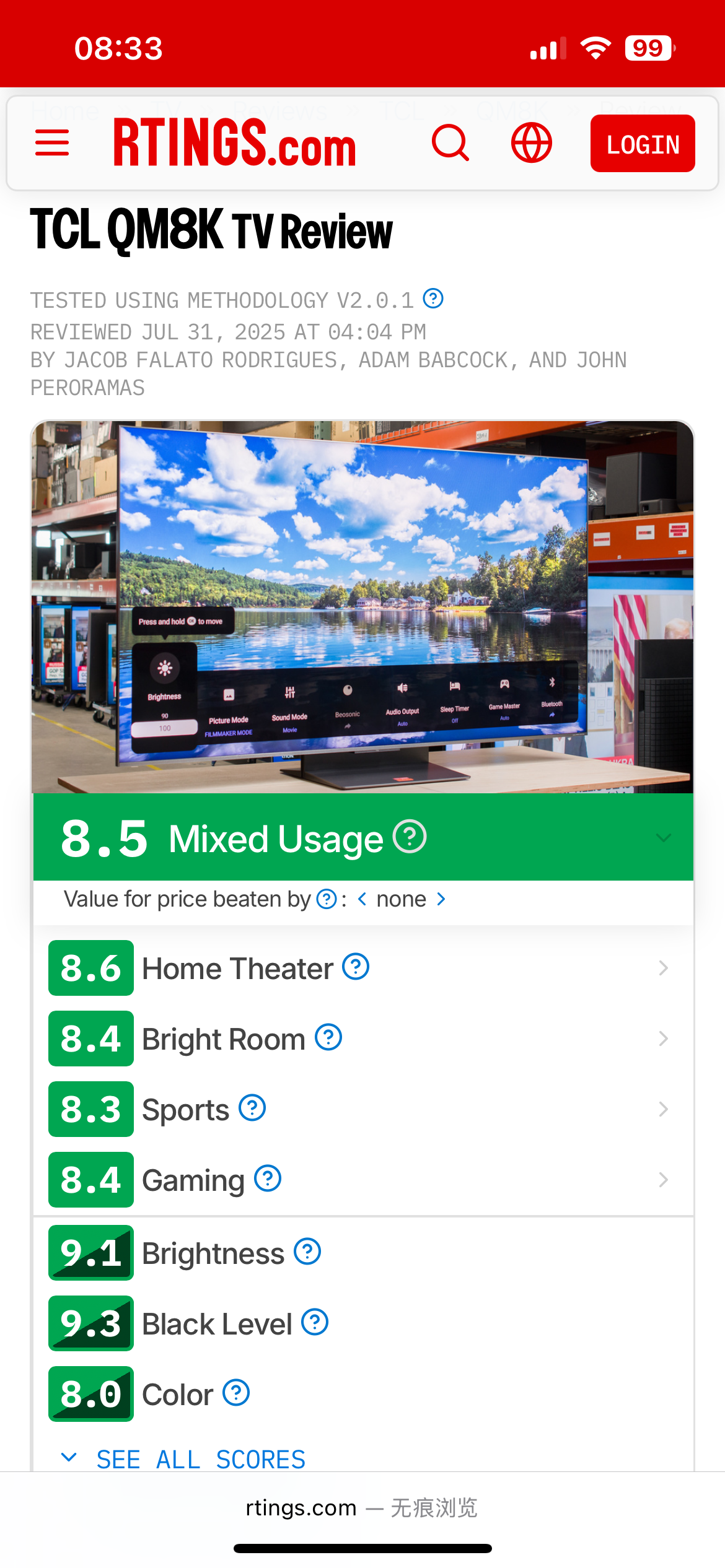Screen dimensions: 725x1568
Task: Open the Mixed Usage help icon
Action: (x=410, y=837)
